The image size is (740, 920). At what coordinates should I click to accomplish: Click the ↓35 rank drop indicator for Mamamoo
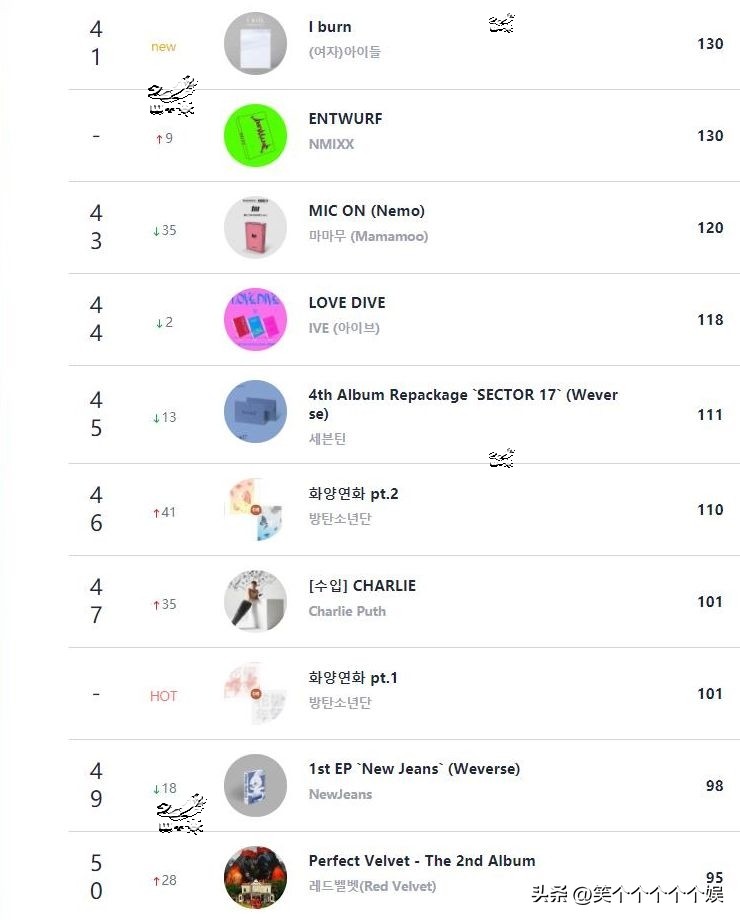(x=166, y=229)
